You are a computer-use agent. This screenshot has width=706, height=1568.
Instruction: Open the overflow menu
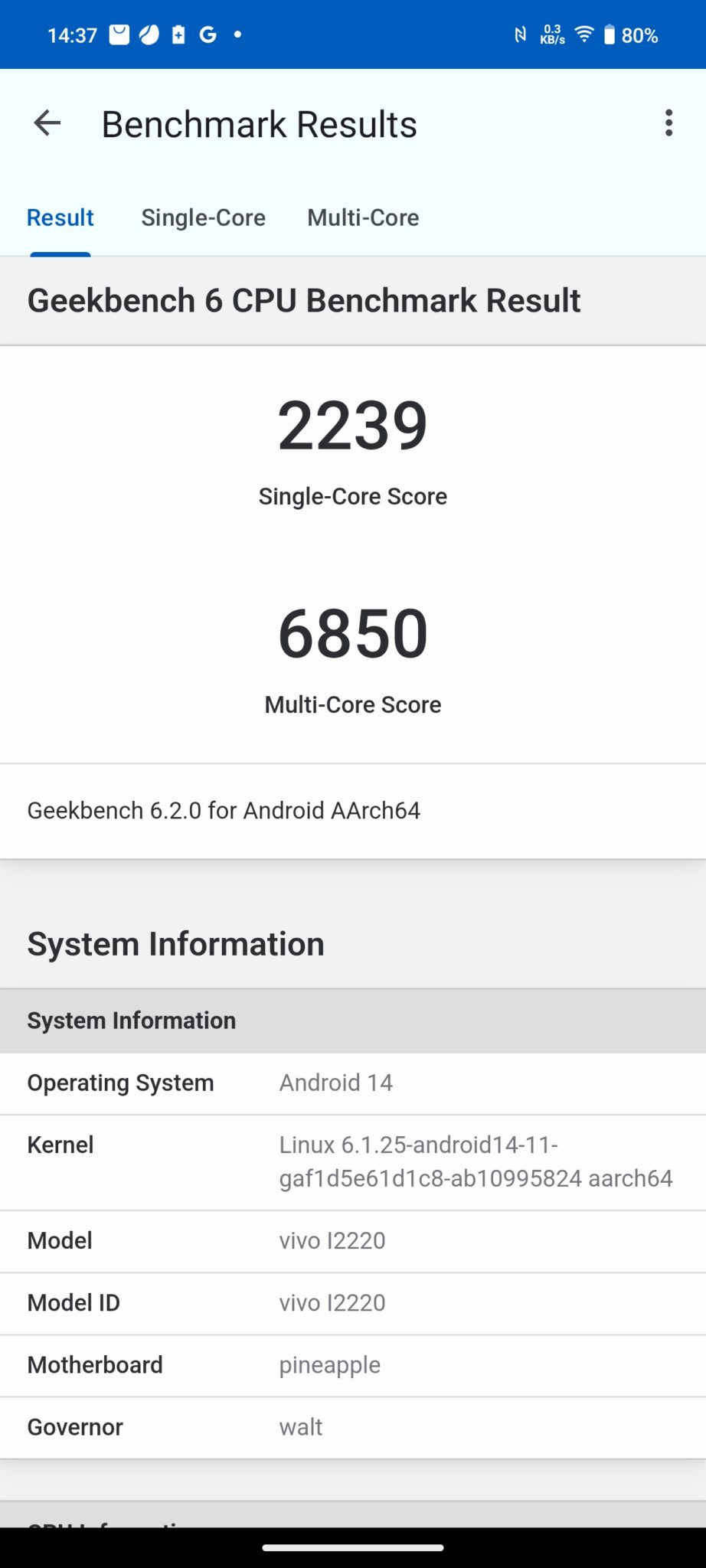tap(668, 123)
